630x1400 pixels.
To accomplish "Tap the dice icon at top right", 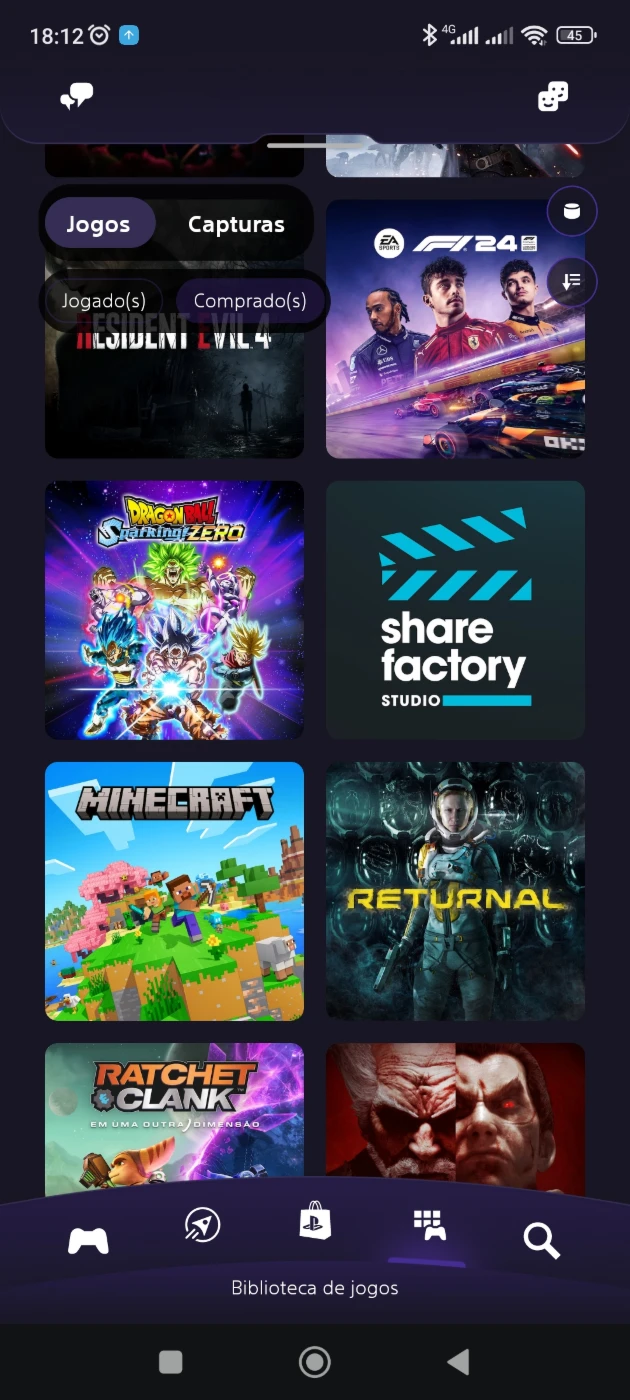I will [553, 97].
